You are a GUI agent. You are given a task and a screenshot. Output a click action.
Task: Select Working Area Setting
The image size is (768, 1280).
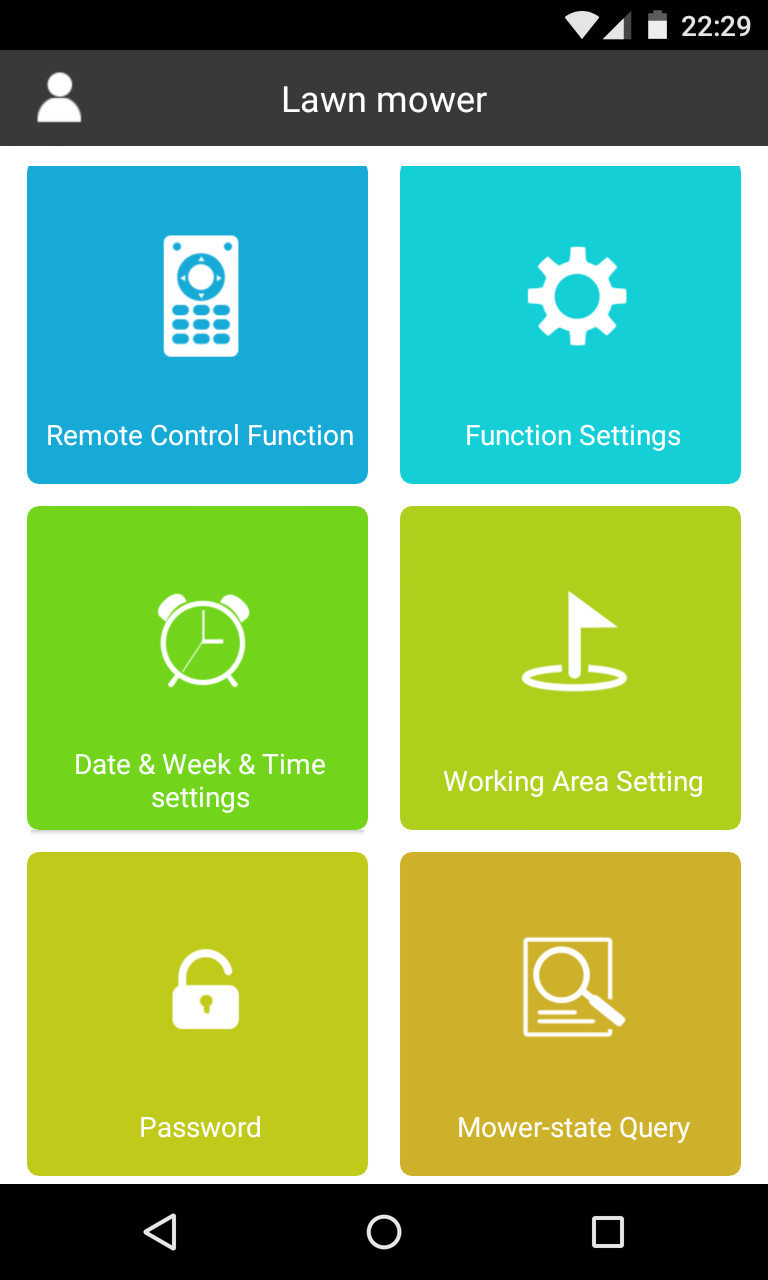pyautogui.click(x=570, y=668)
